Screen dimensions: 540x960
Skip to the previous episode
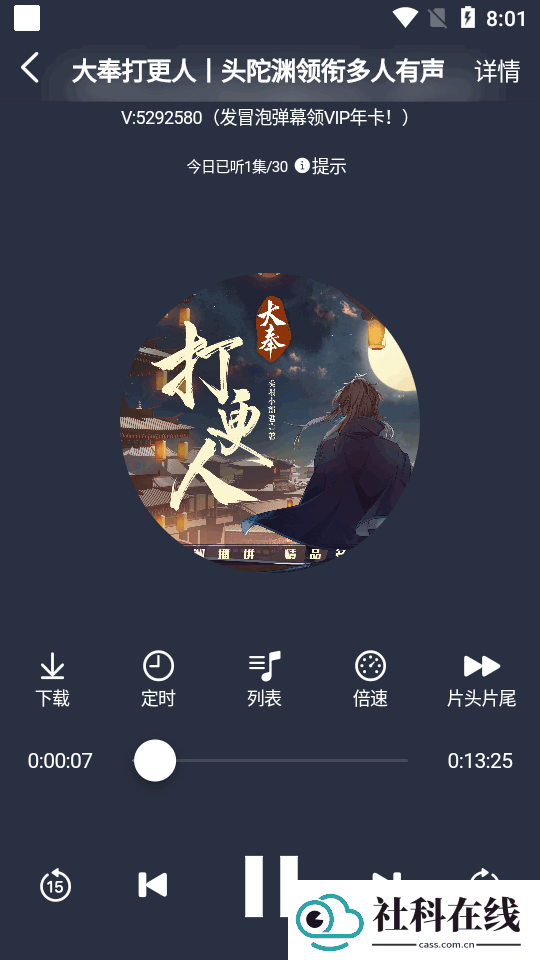(x=152, y=885)
